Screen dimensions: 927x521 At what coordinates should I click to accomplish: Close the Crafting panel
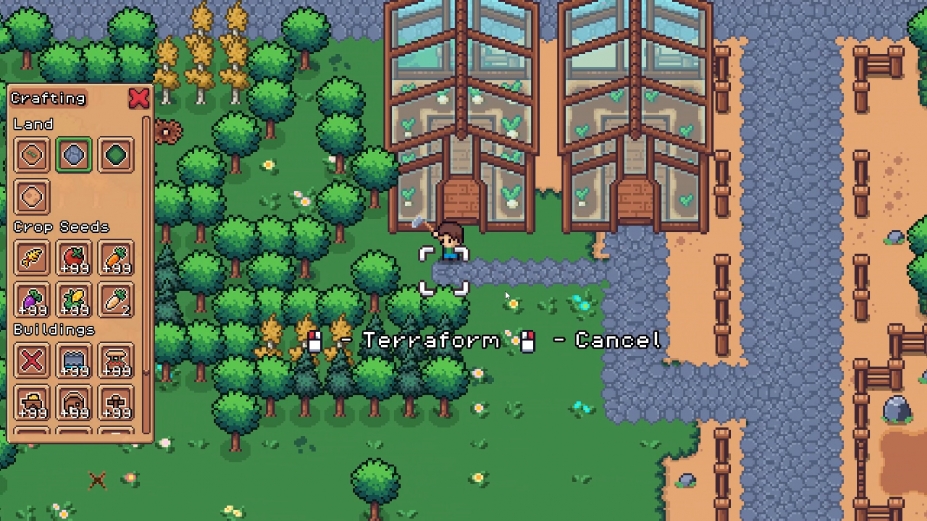(x=139, y=98)
